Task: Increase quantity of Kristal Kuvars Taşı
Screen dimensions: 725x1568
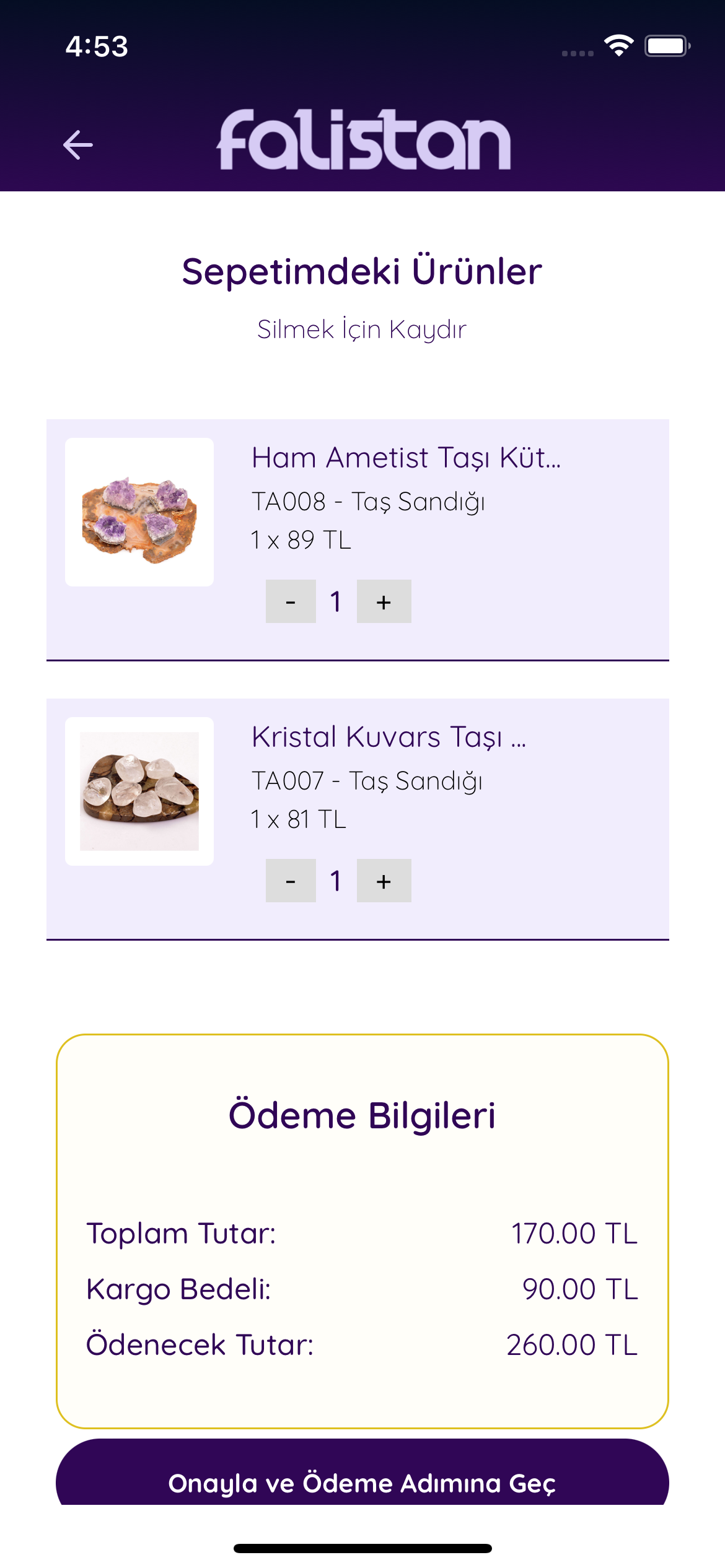Action: pyautogui.click(x=384, y=881)
